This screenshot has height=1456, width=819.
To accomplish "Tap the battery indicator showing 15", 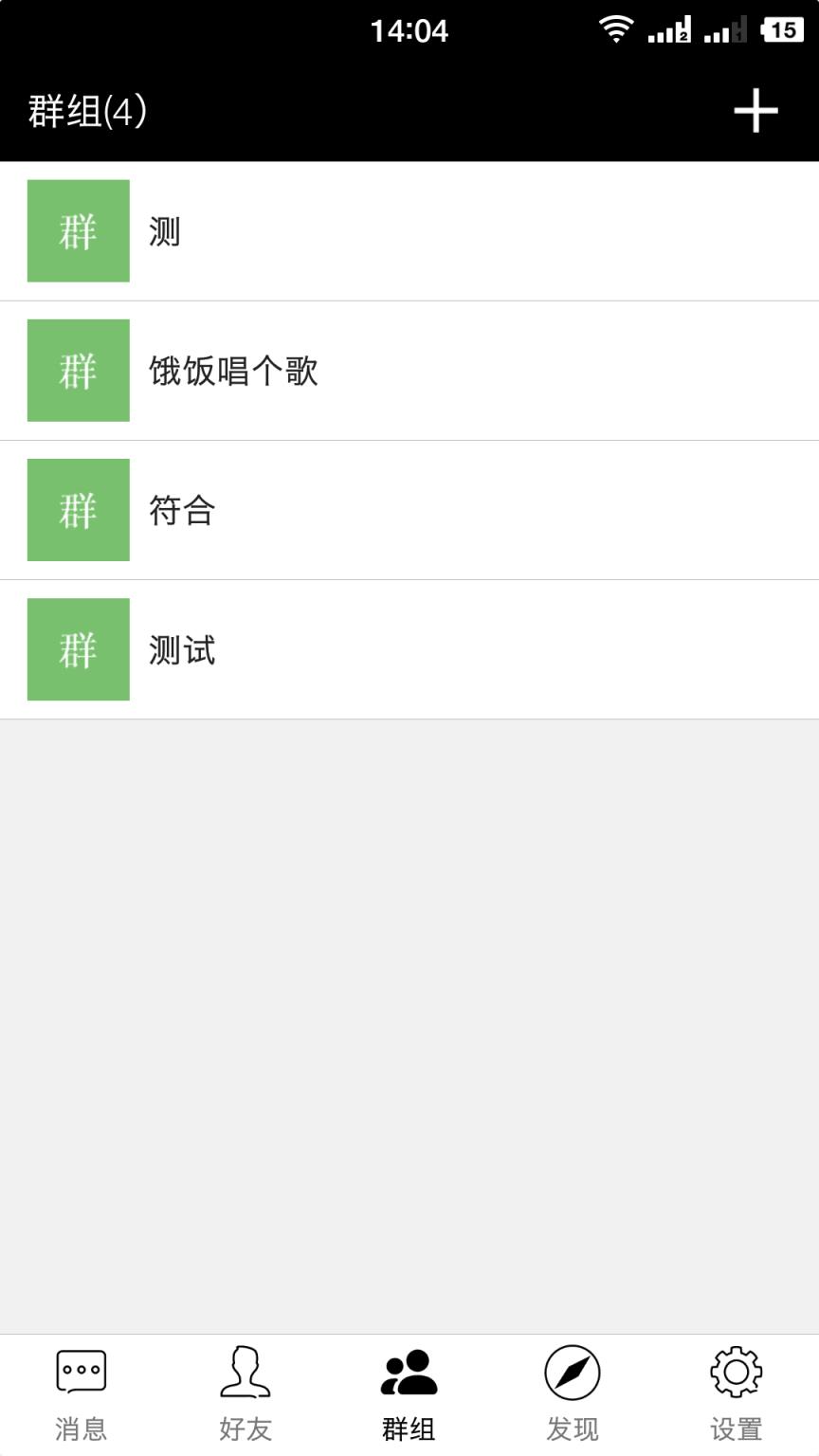I will (784, 28).
